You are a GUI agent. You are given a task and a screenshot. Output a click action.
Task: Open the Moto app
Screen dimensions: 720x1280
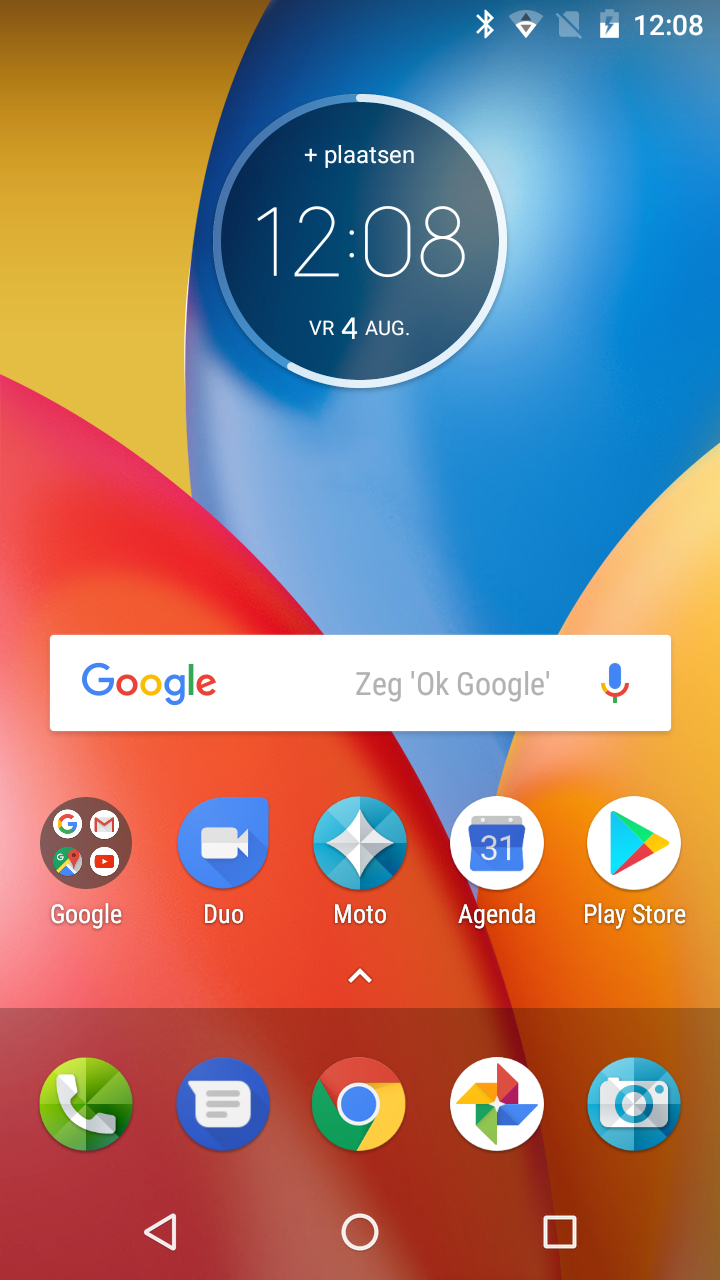pyautogui.click(x=360, y=843)
